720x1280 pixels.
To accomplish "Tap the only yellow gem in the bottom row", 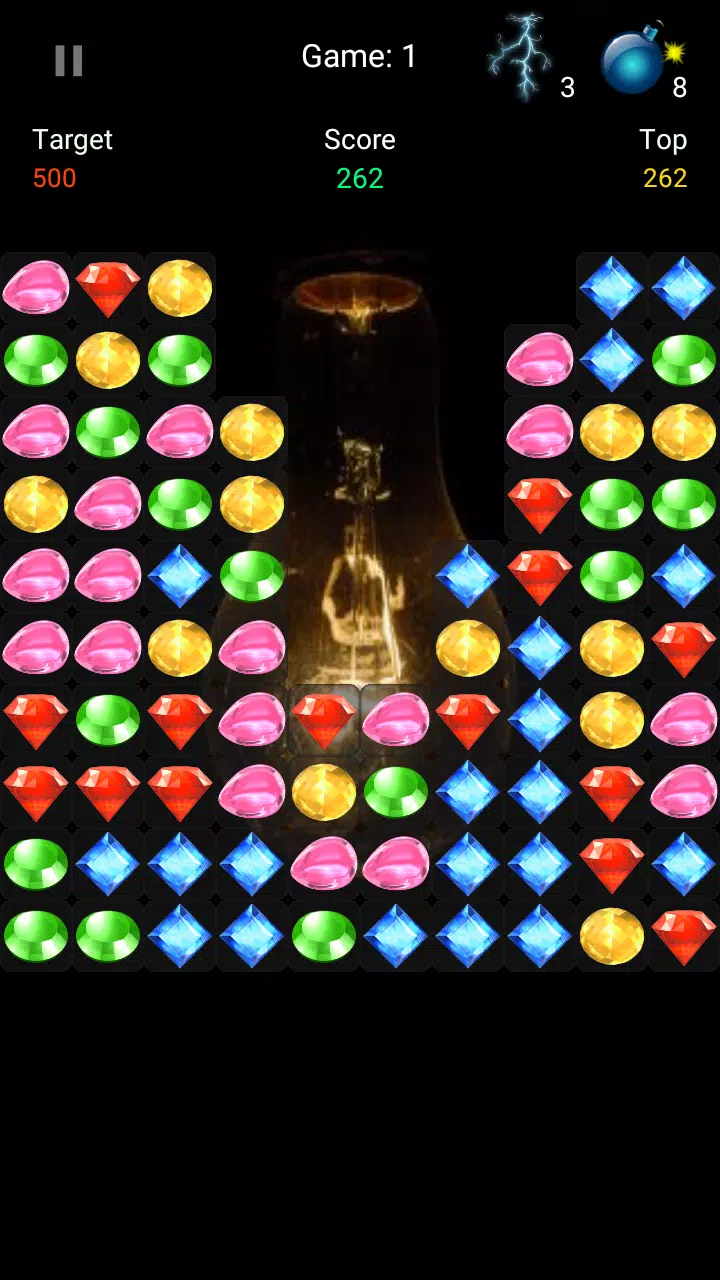I will [x=612, y=936].
